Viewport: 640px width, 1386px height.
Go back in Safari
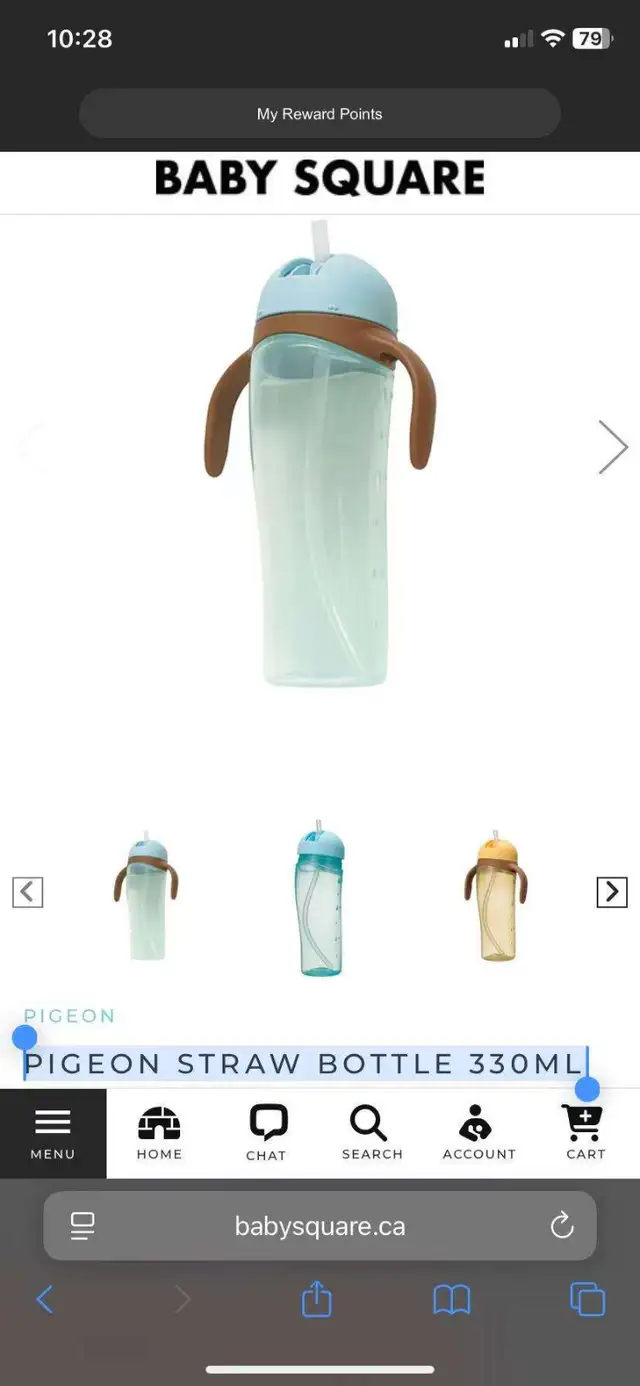point(45,1299)
